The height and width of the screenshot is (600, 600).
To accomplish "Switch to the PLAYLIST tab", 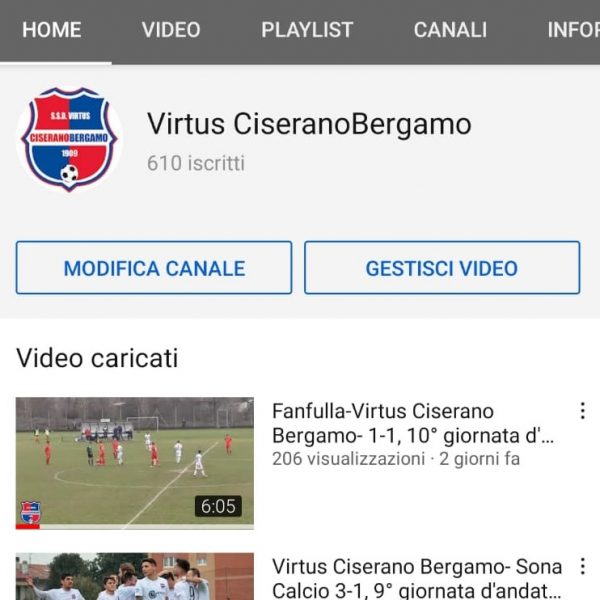I will [307, 30].
